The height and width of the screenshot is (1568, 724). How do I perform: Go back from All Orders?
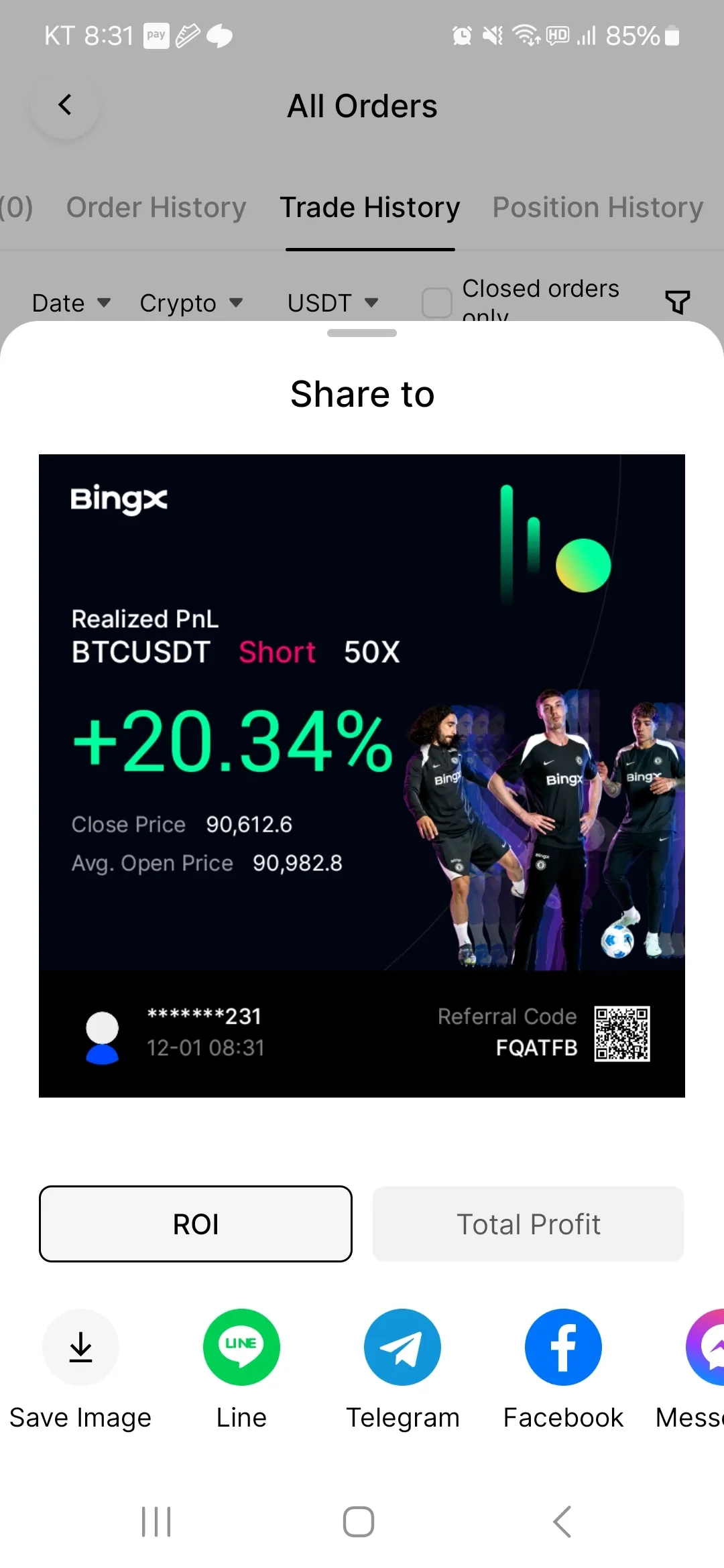point(65,105)
